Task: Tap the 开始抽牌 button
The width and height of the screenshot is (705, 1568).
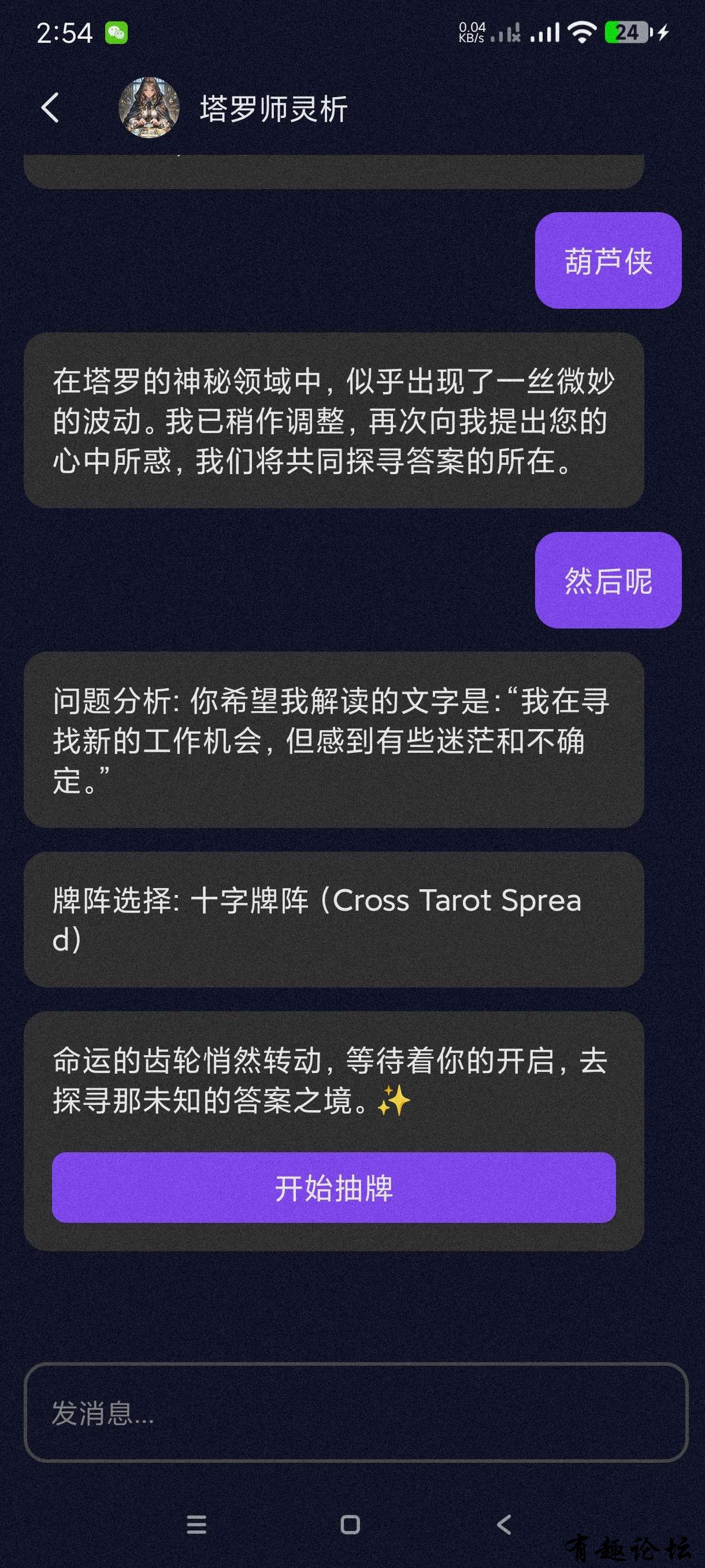Action: [333, 1188]
